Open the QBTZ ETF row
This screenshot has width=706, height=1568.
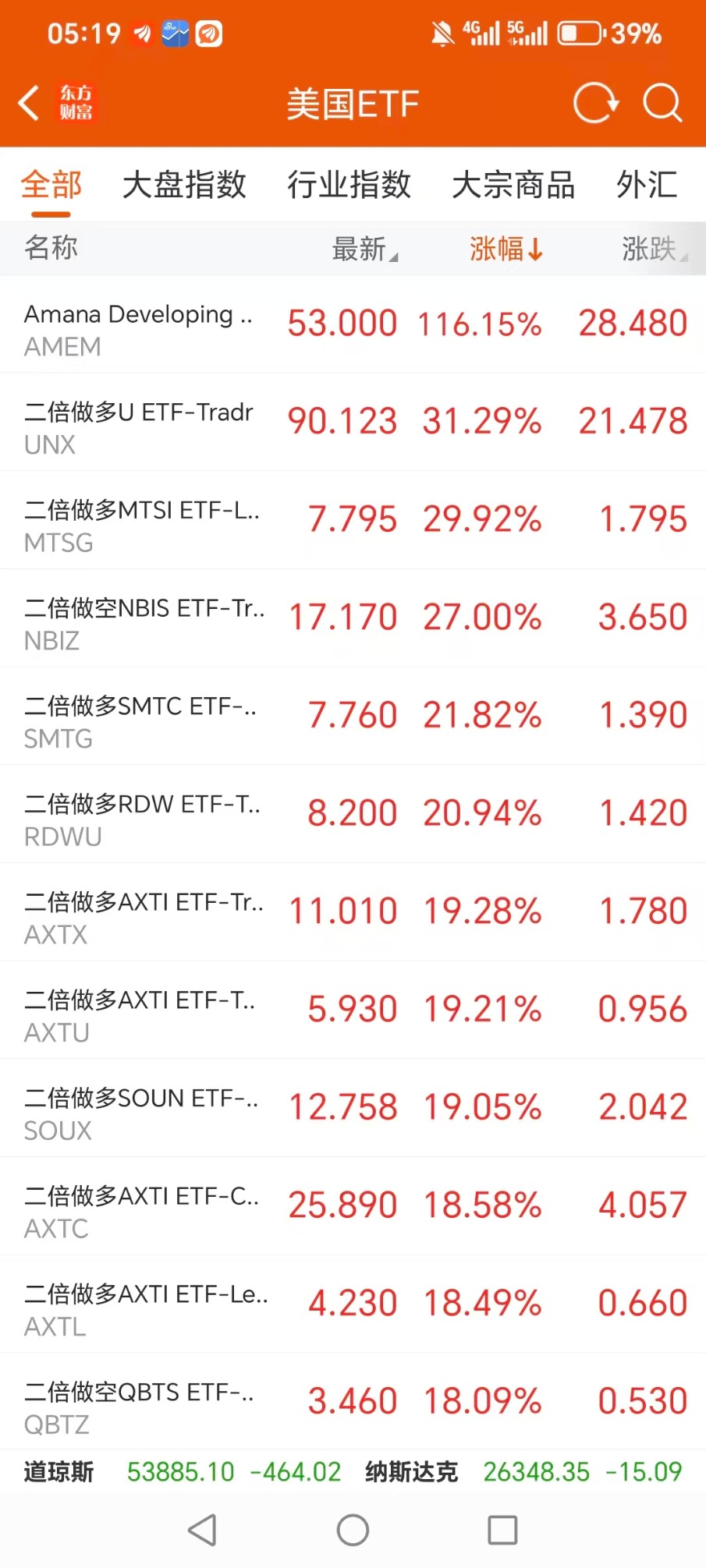353,1402
